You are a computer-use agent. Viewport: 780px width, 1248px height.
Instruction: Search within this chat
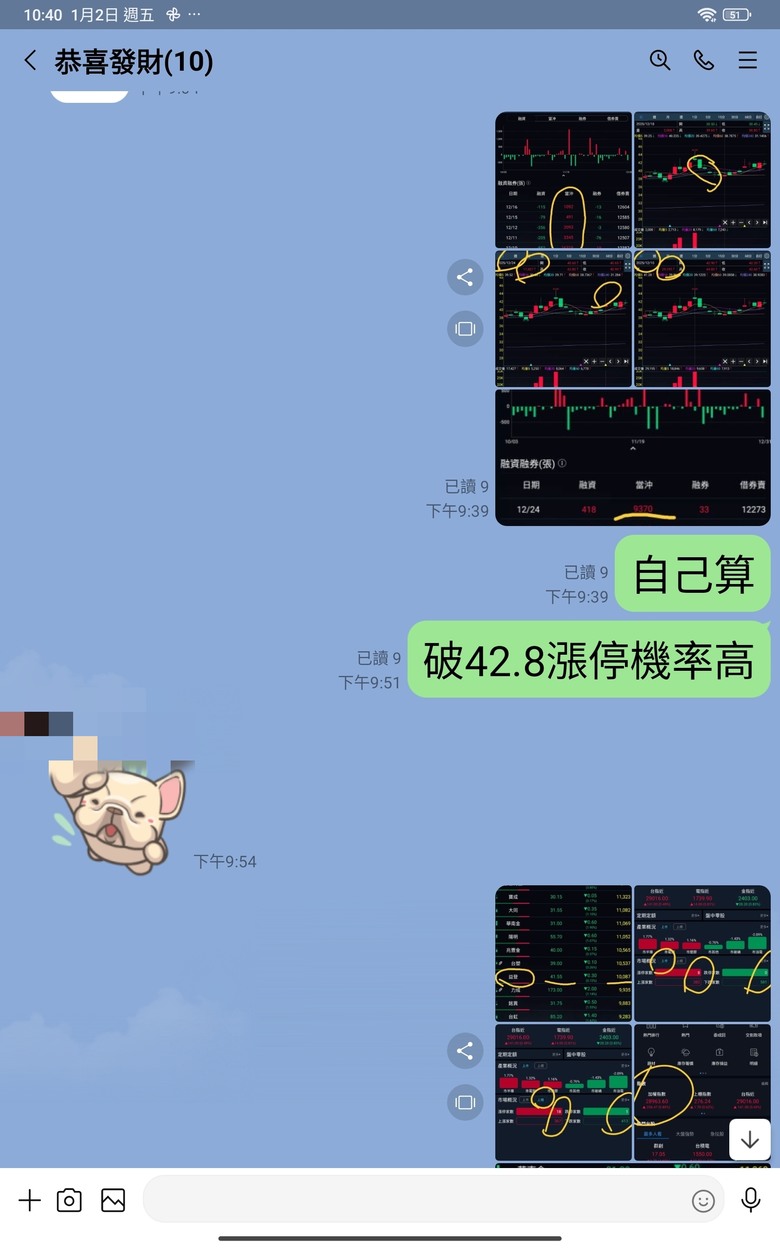pyautogui.click(x=660, y=60)
